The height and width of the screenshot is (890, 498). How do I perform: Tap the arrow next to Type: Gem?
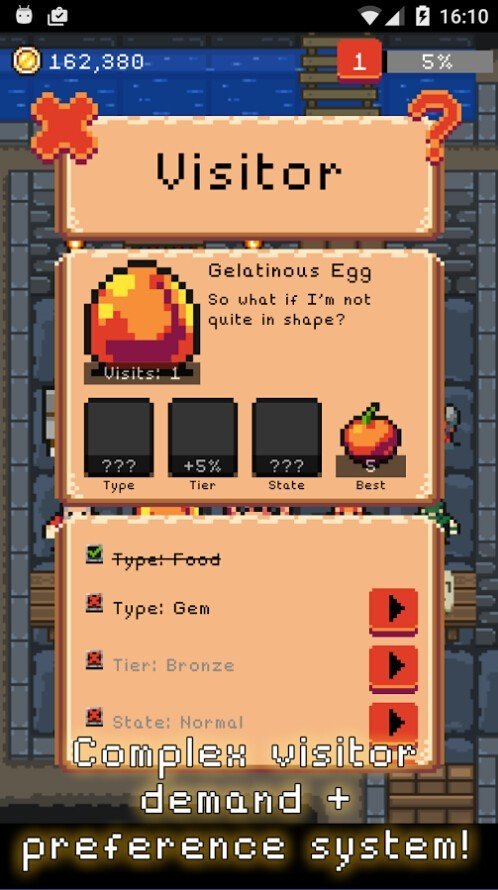pyautogui.click(x=394, y=611)
